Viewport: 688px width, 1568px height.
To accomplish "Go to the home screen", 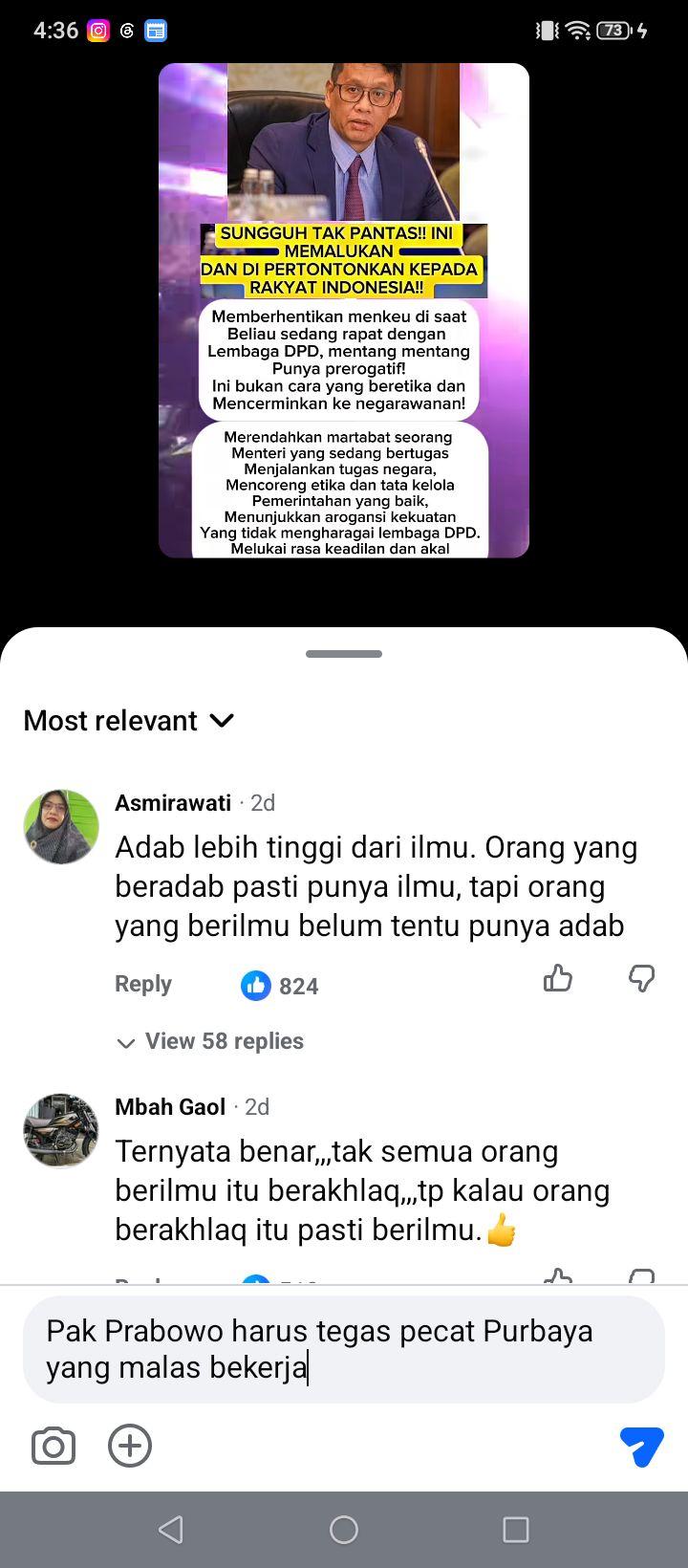I will point(344,1530).
